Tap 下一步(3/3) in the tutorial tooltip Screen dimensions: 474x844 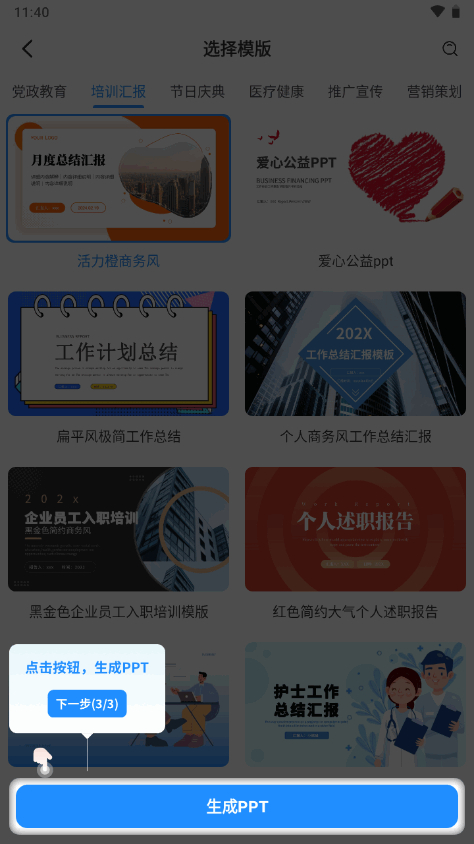tap(87, 704)
